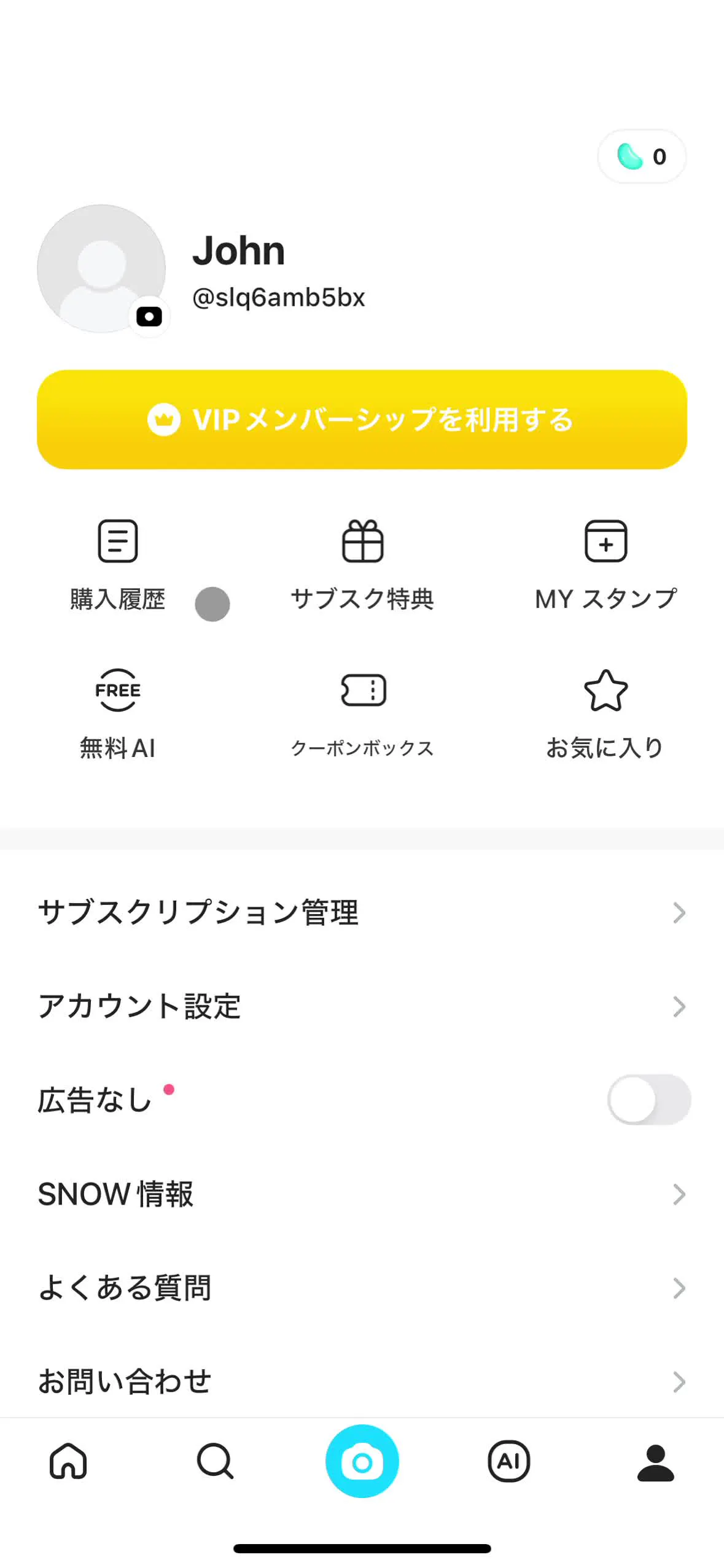Open the camera from the bottom bar

[x=362, y=1461]
